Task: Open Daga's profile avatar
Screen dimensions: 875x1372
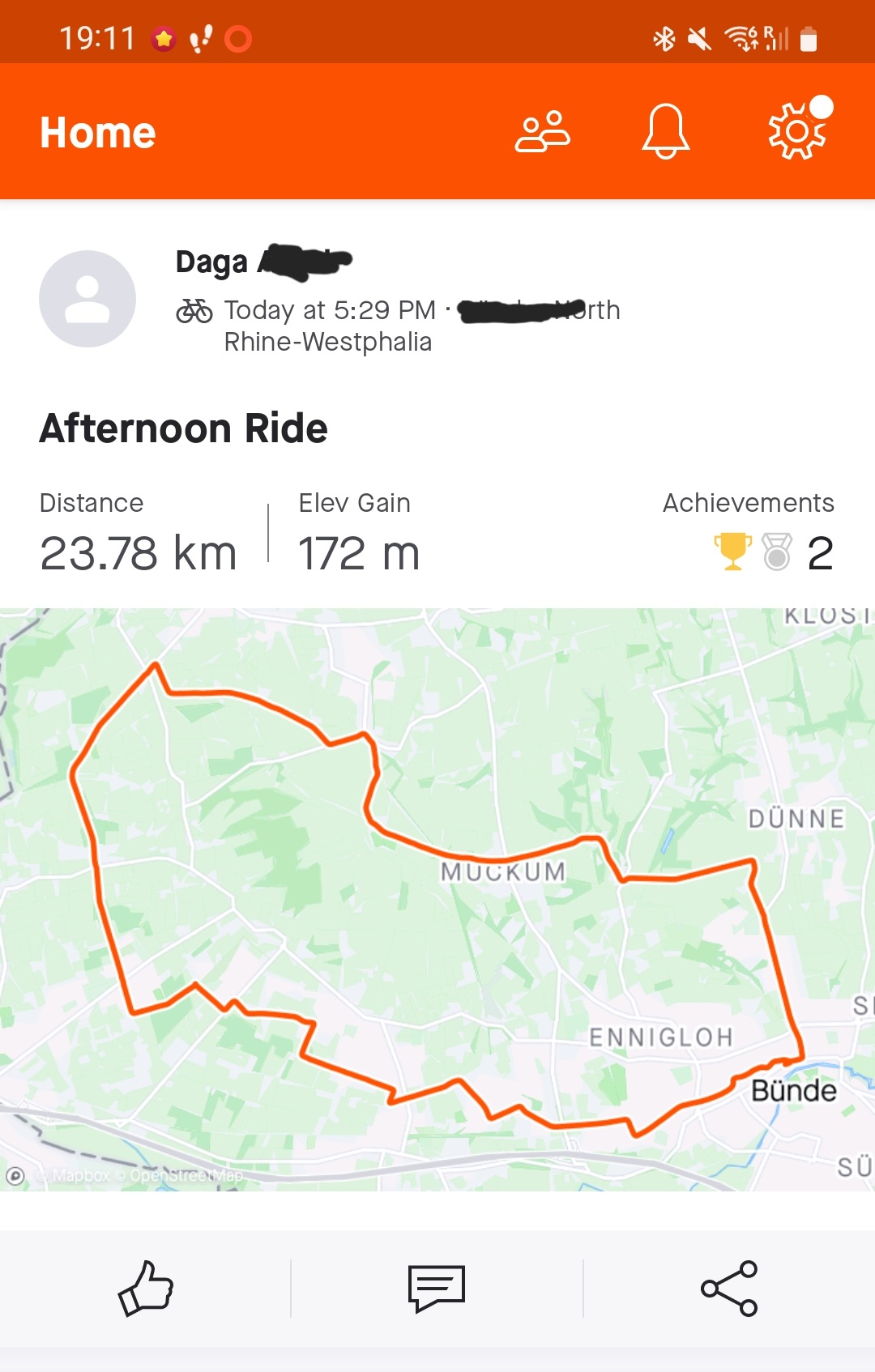Action: 88,298
